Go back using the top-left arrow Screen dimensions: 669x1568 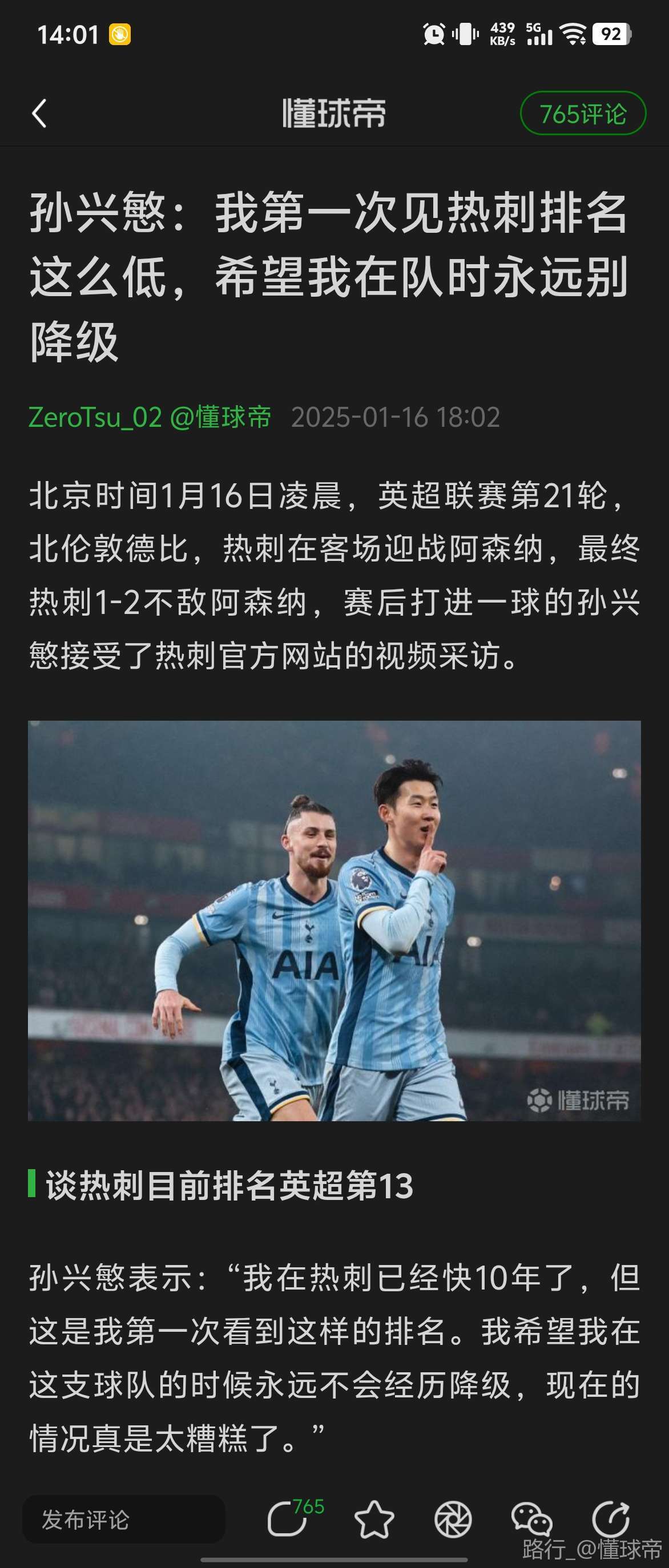coord(39,114)
